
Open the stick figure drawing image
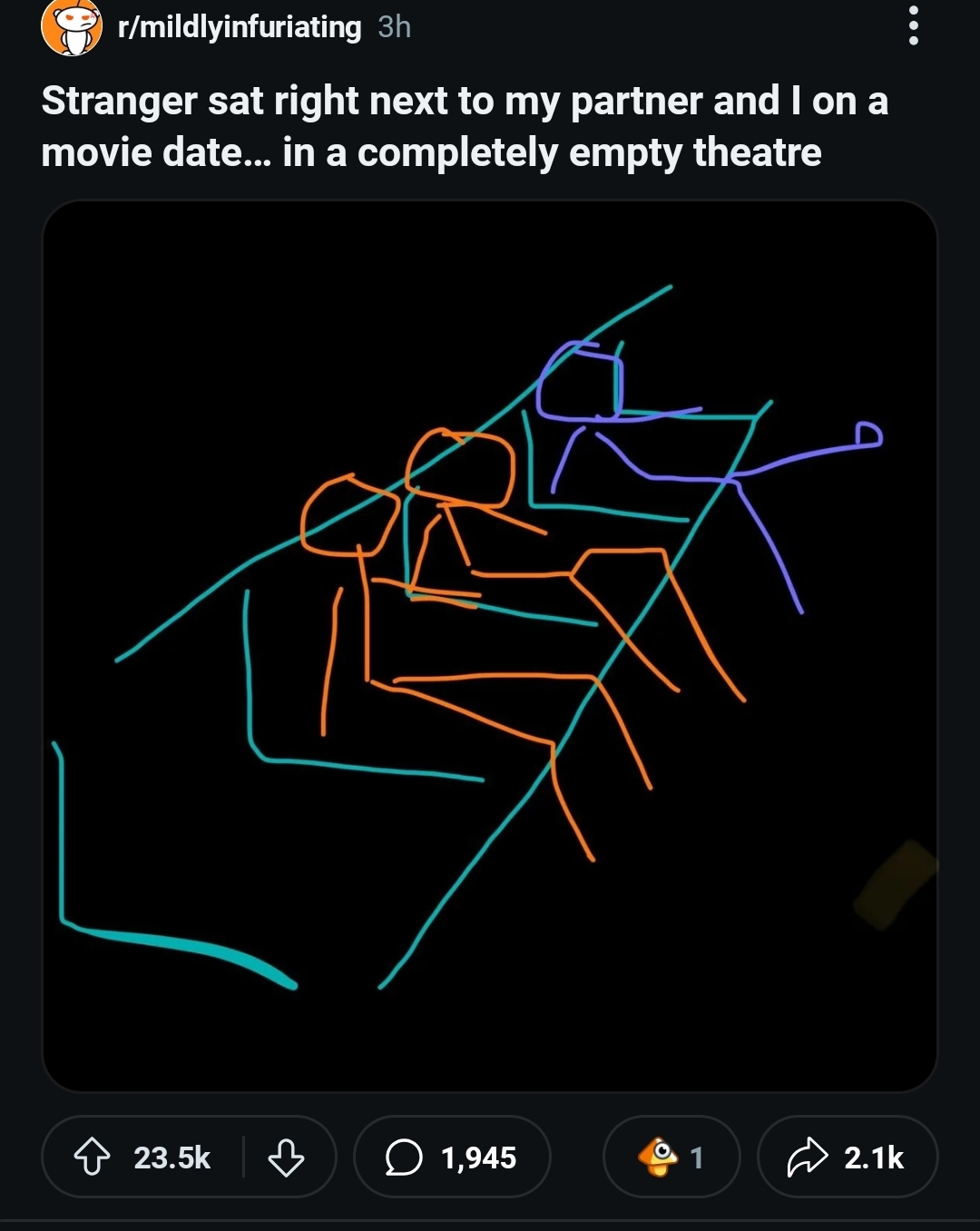pos(490,646)
